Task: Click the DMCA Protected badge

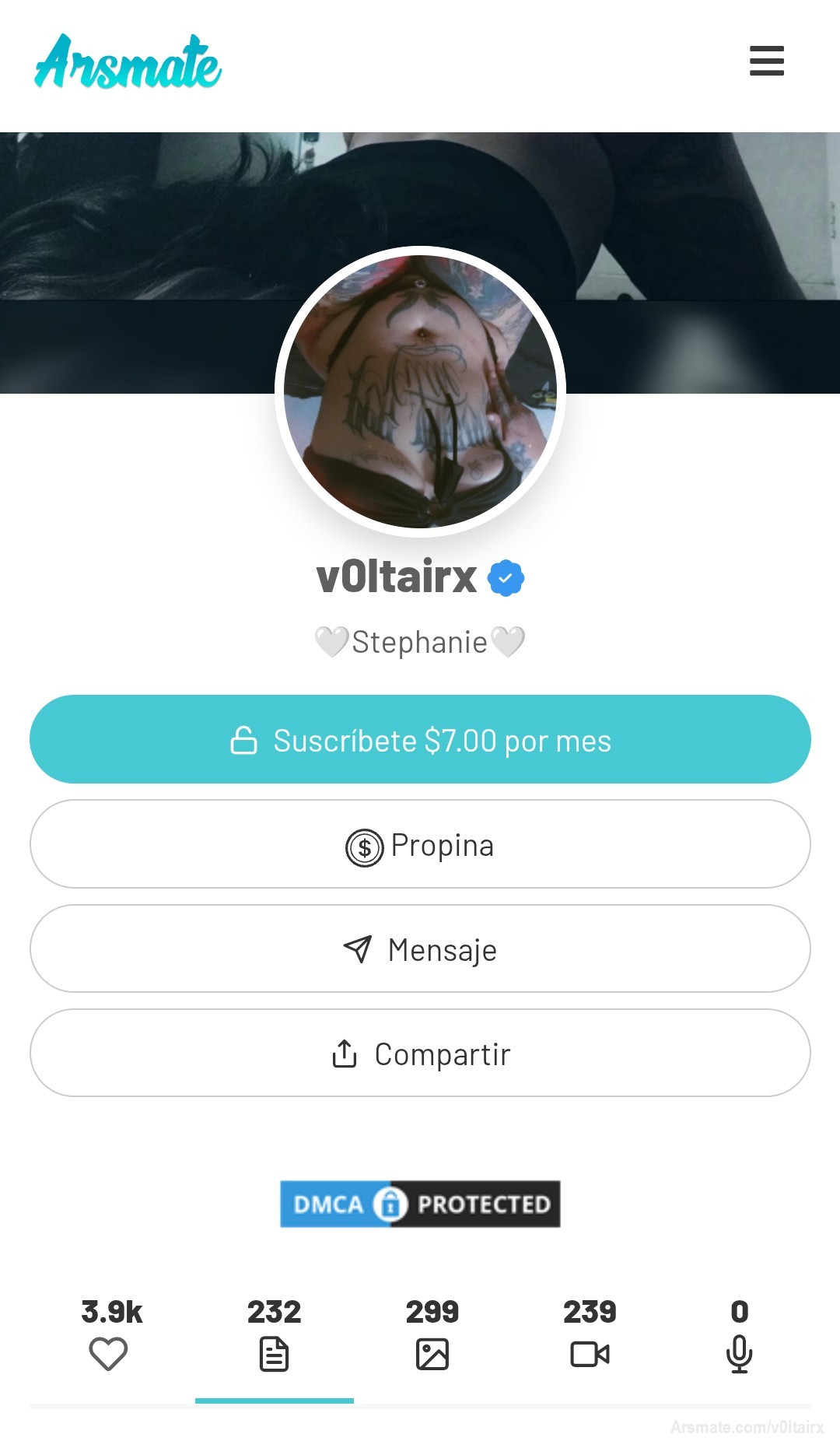Action: (420, 1203)
